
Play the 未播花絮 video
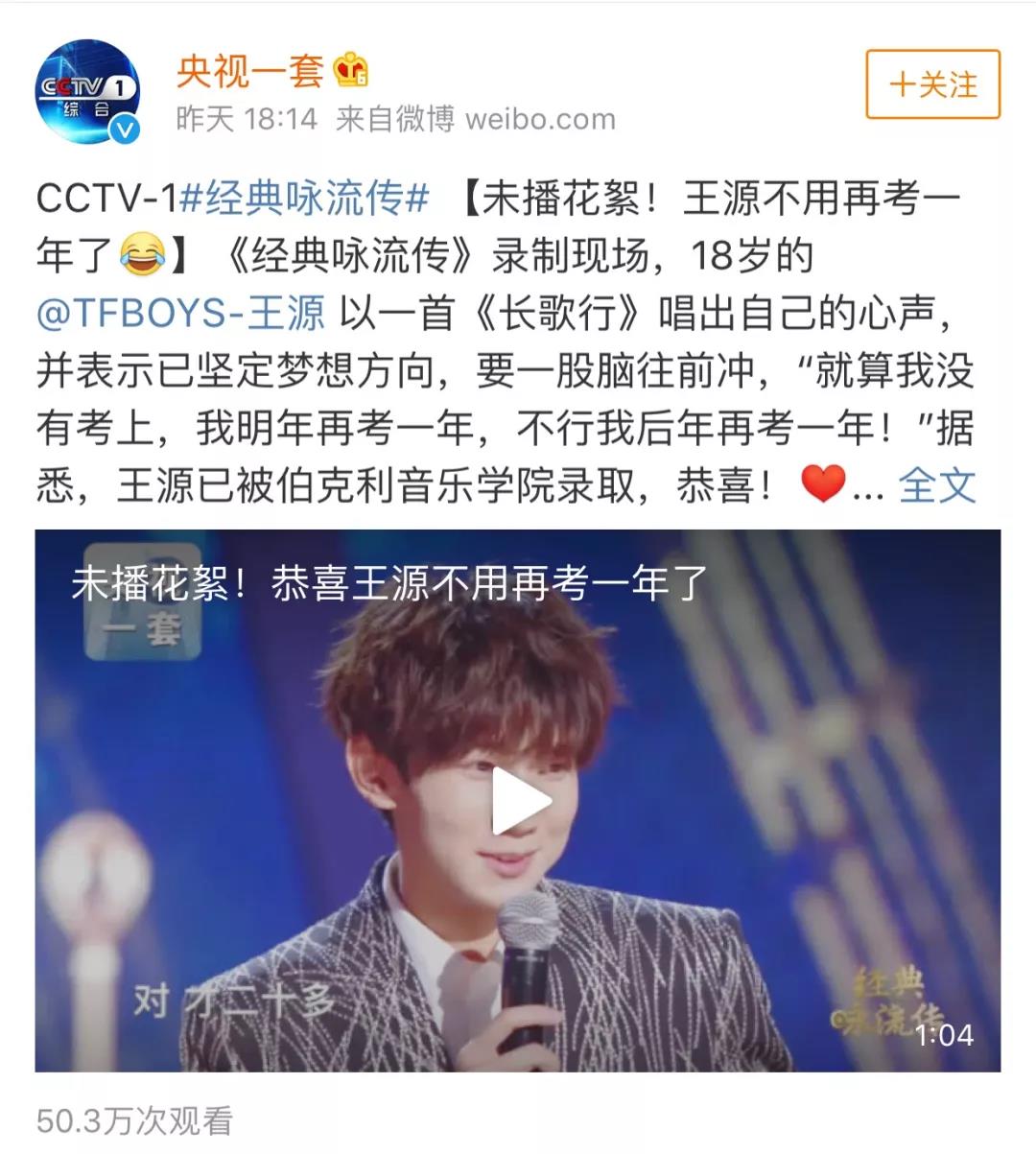(x=520, y=802)
